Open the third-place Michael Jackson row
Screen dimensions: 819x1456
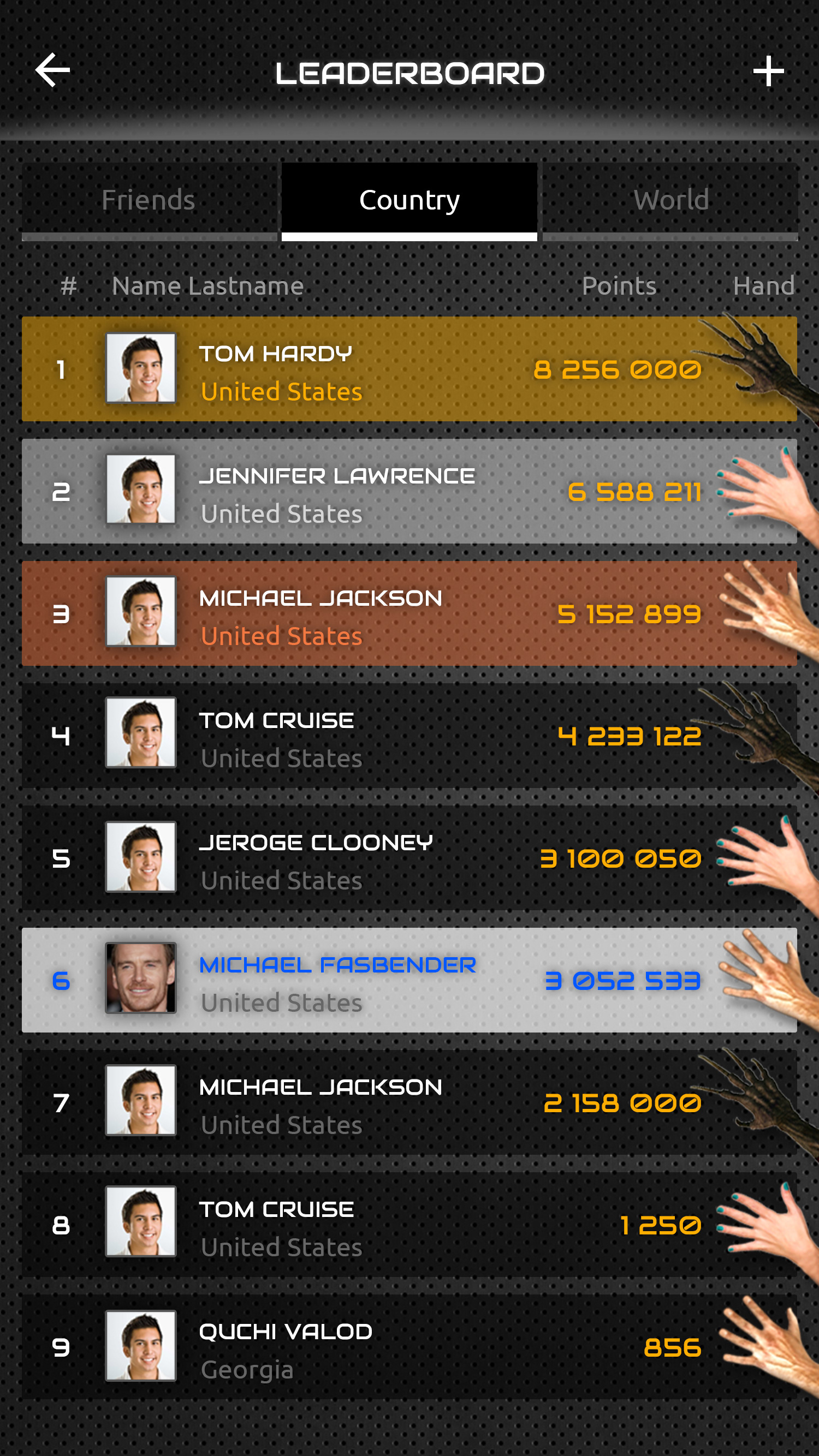[x=409, y=613]
